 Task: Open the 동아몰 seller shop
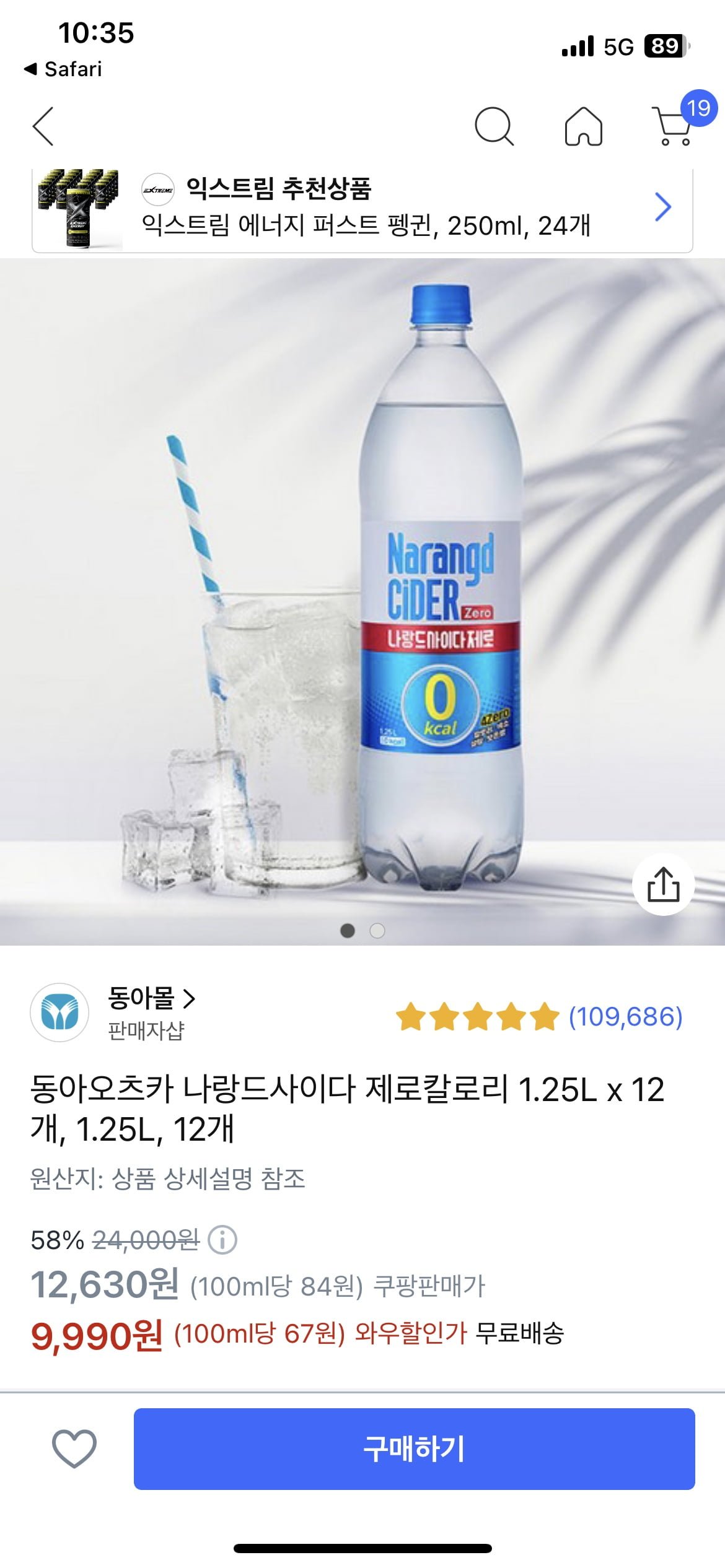pos(152,998)
